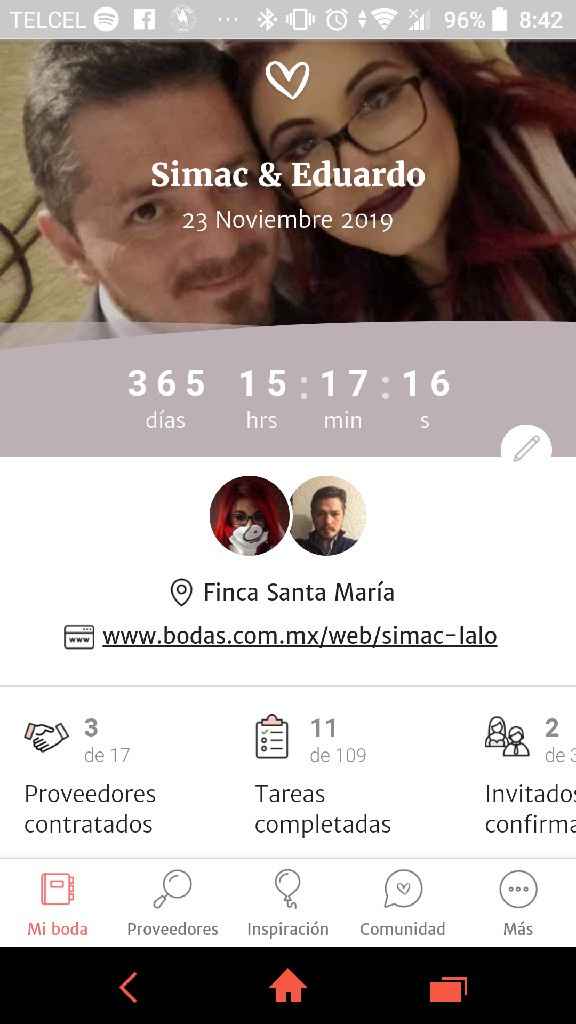Open the Más tab

pyautogui.click(x=518, y=903)
